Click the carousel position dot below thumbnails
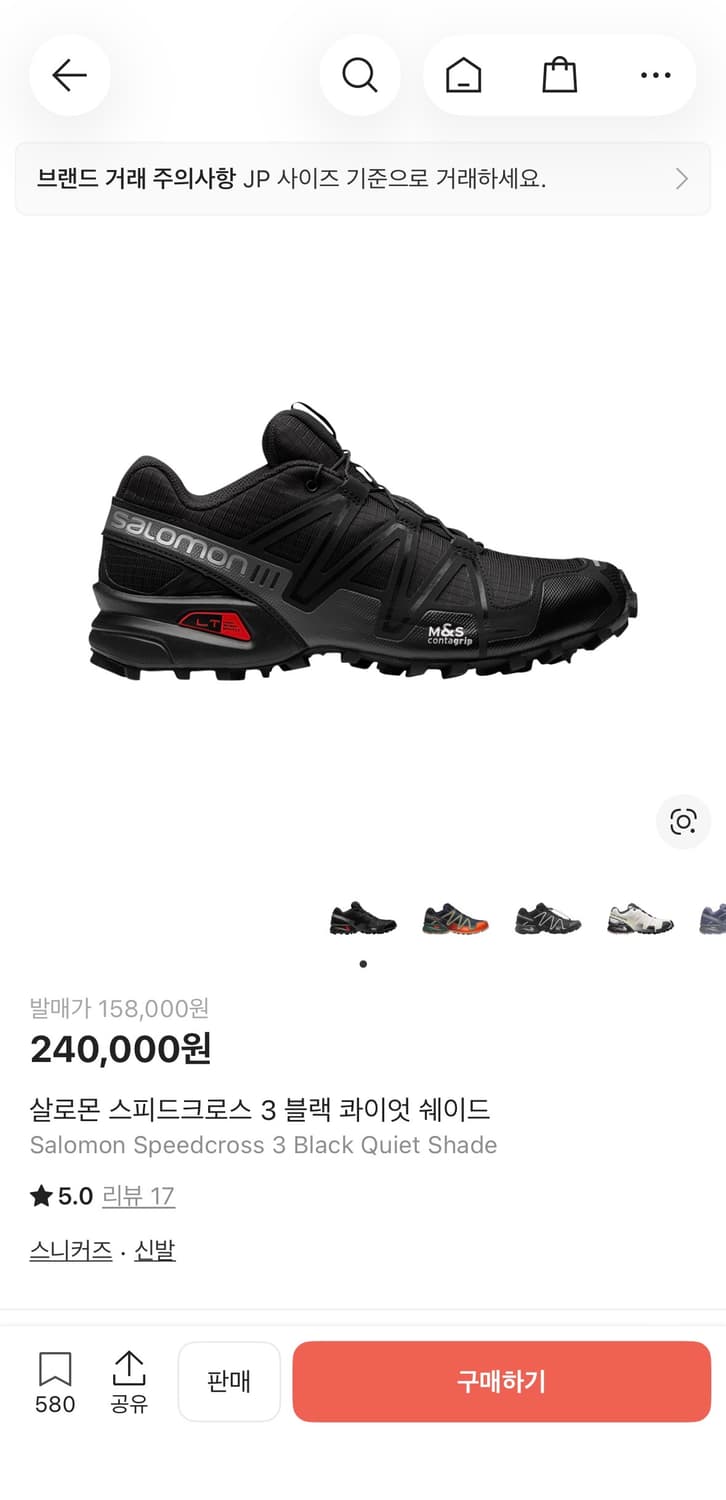 coord(363,963)
